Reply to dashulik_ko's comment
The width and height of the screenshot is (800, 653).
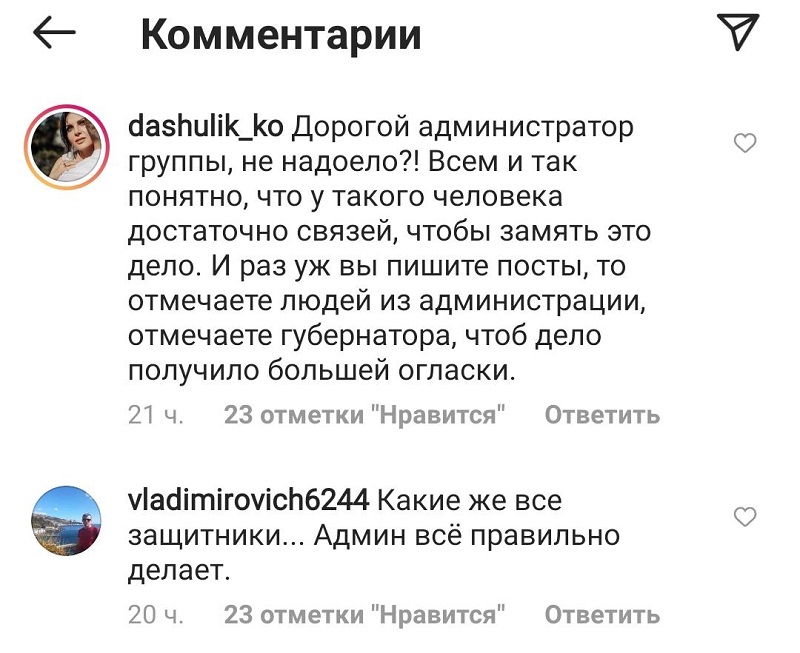tap(602, 415)
